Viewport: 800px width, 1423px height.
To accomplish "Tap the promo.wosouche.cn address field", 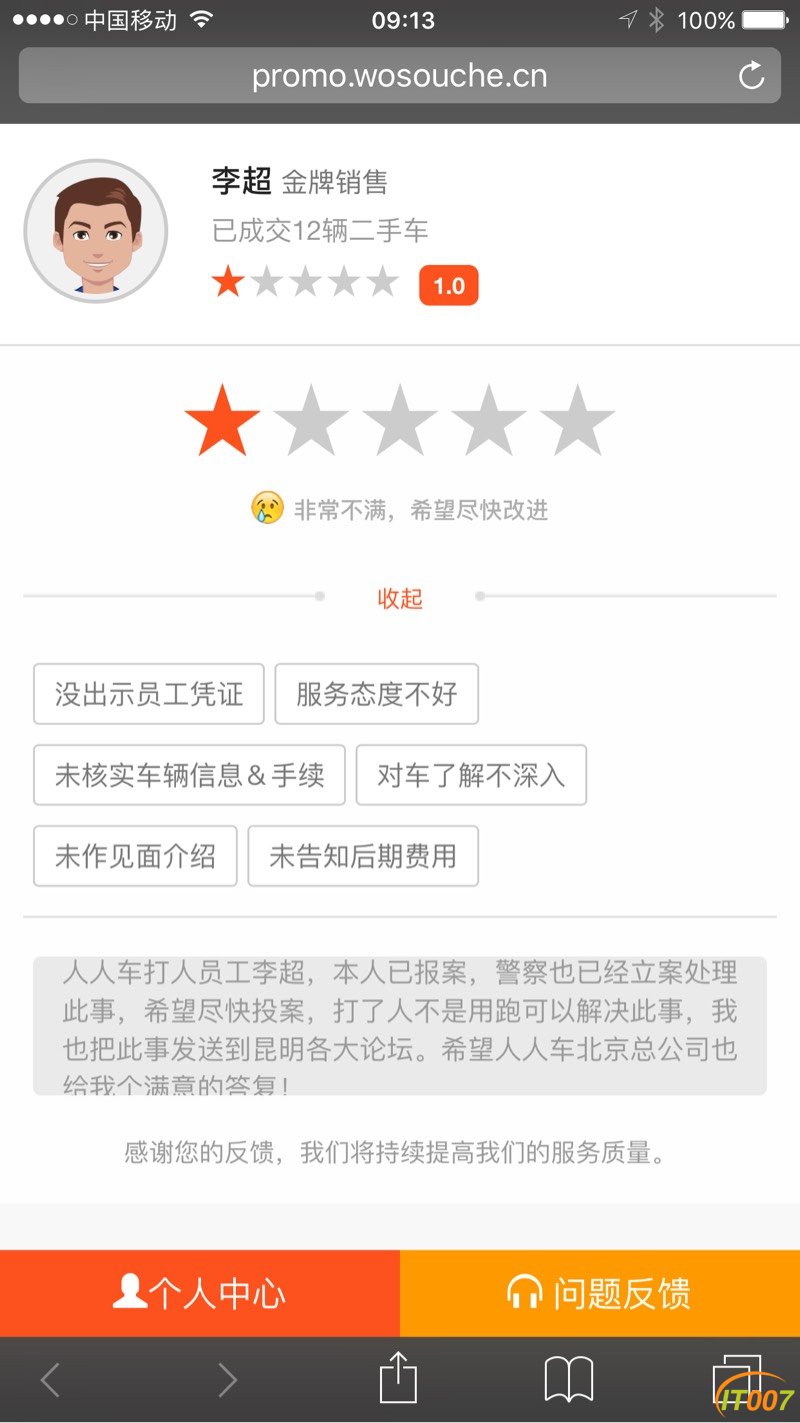I will 399,76.
